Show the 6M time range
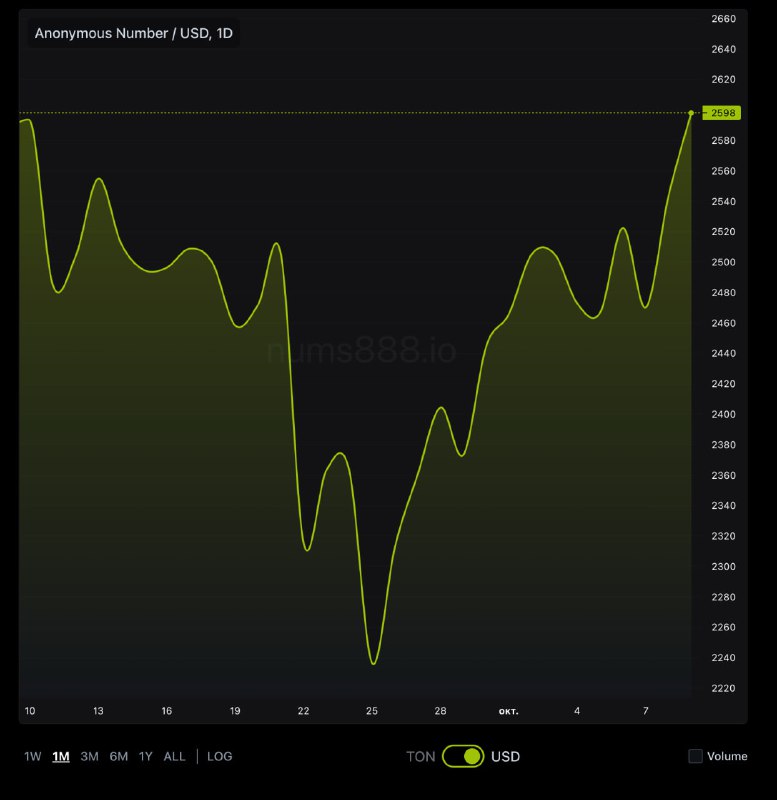Screen dimensions: 777x800 [x=119, y=756]
